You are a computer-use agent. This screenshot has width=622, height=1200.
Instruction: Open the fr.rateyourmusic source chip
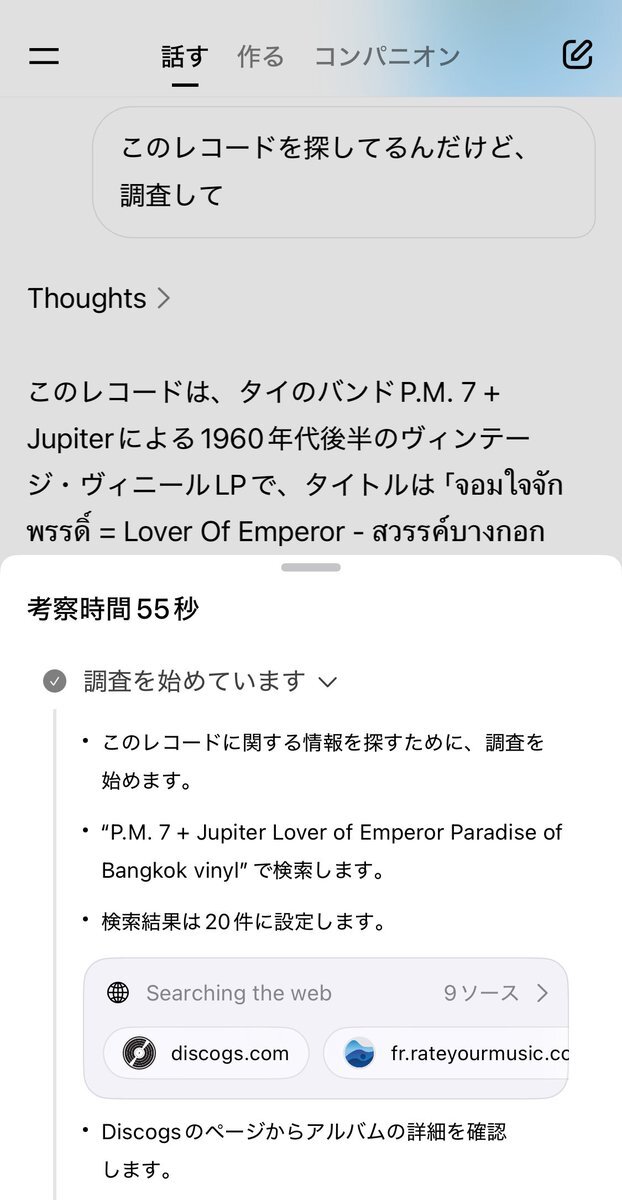pyautogui.click(x=446, y=1053)
